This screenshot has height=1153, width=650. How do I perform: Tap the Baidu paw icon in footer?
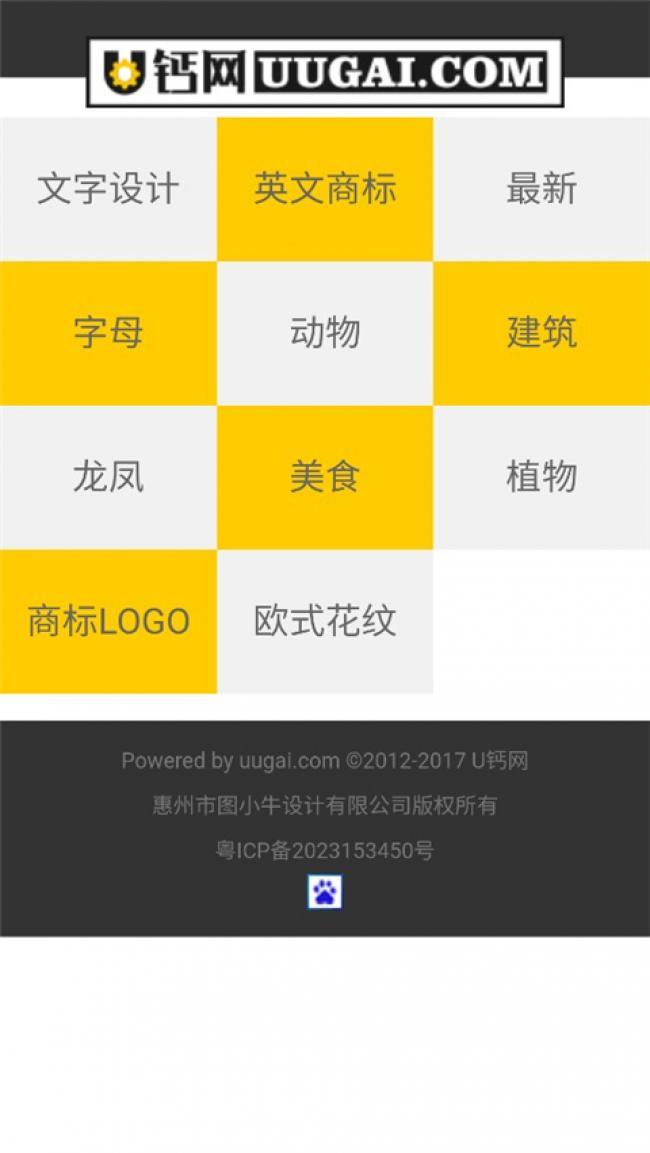[x=324, y=892]
